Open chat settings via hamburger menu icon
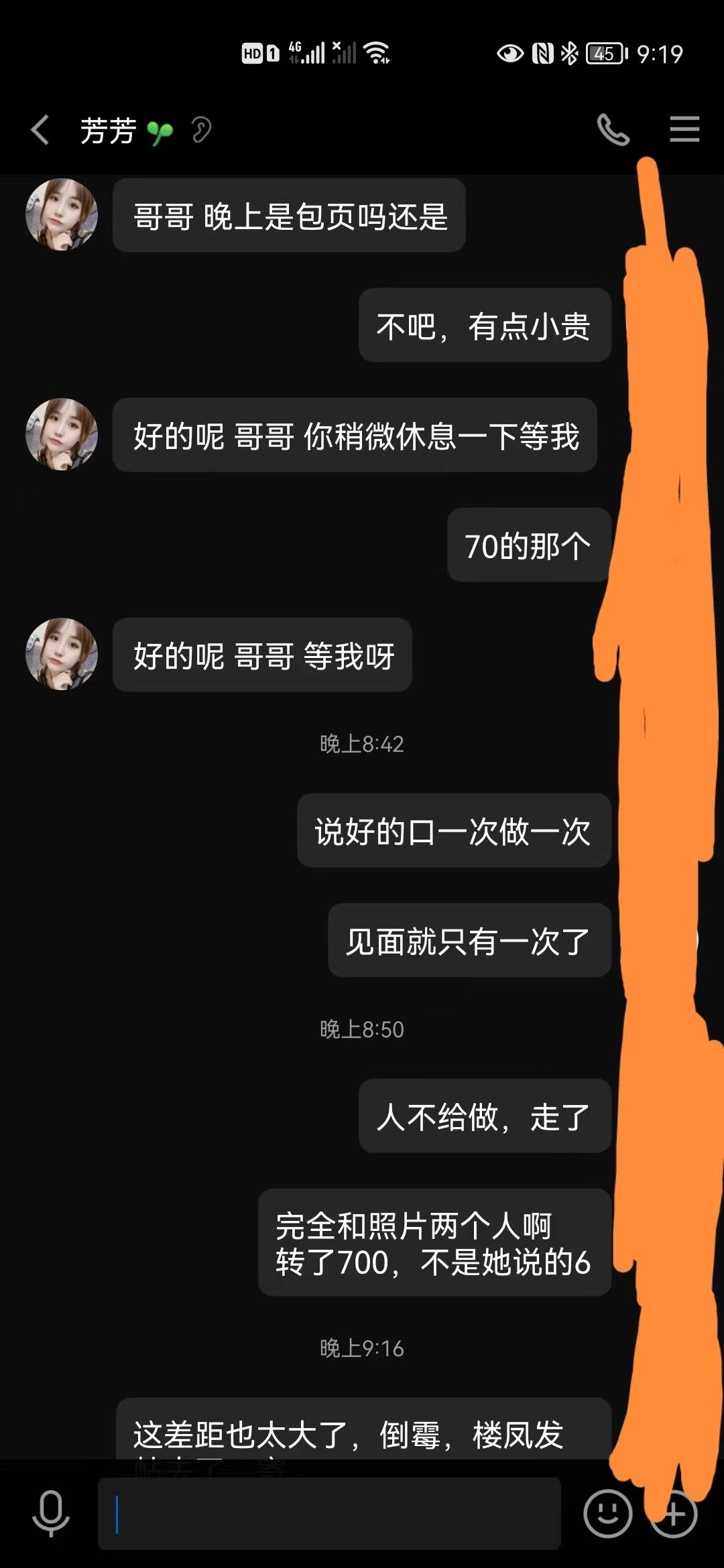The width and height of the screenshot is (724, 1568). point(684,129)
